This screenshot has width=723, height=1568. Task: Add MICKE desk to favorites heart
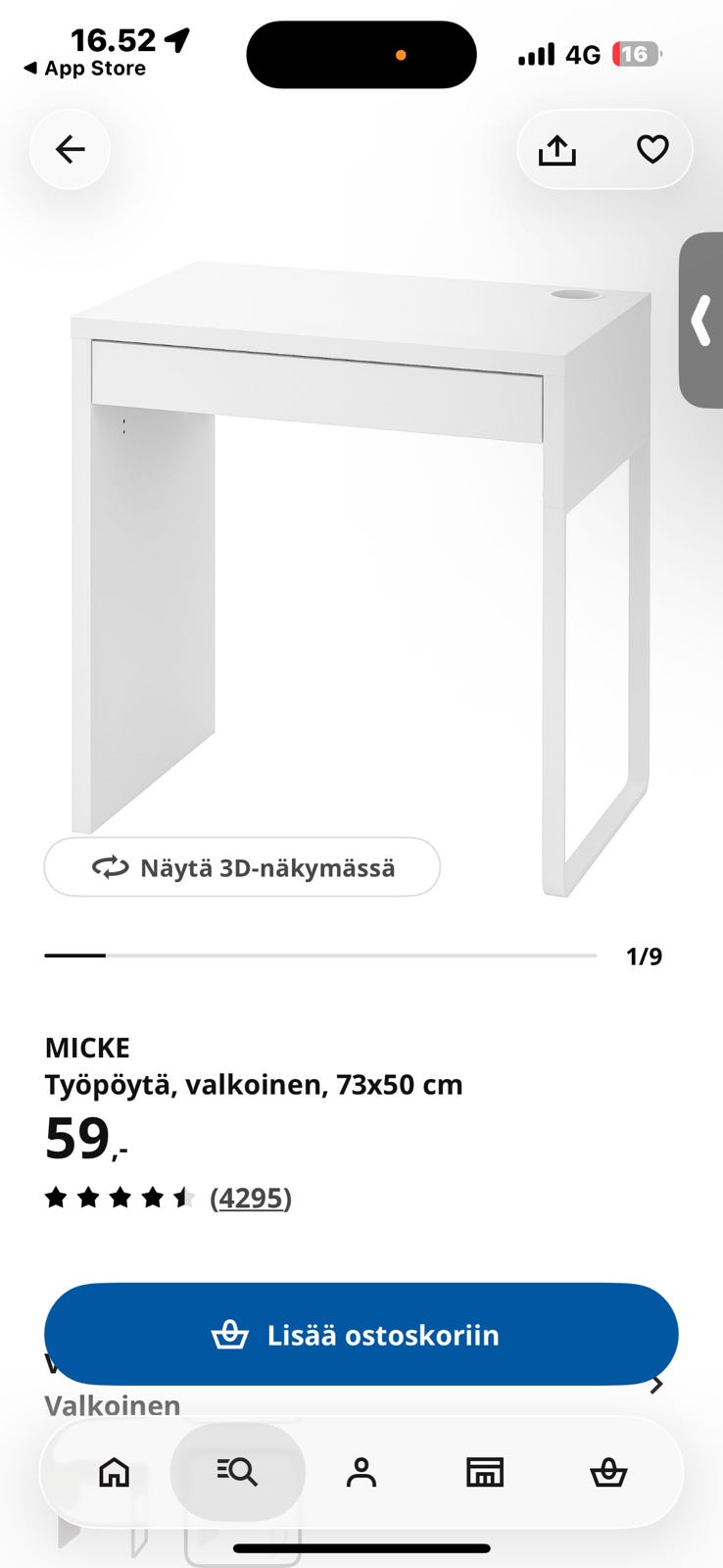point(652,150)
